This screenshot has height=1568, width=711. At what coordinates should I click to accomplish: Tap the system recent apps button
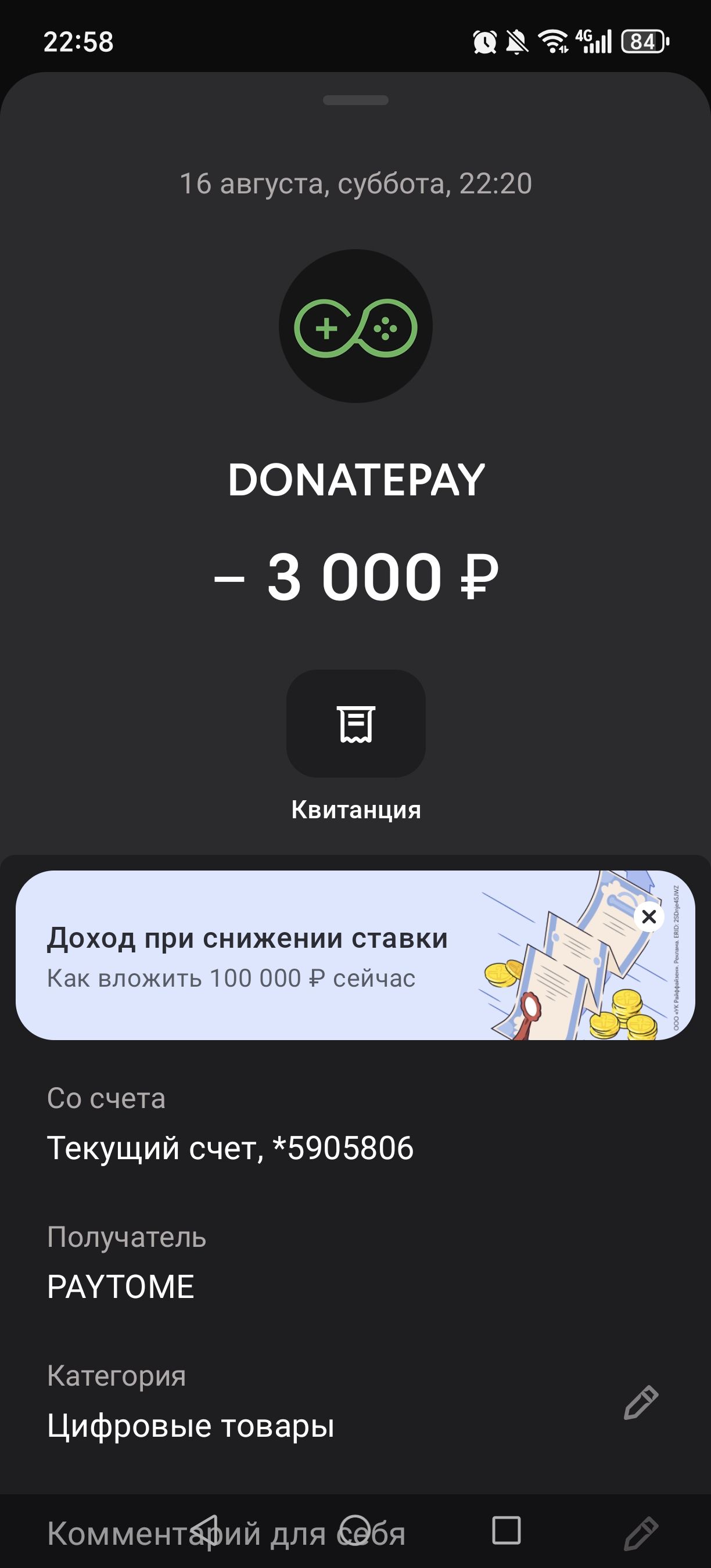[x=506, y=1530]
